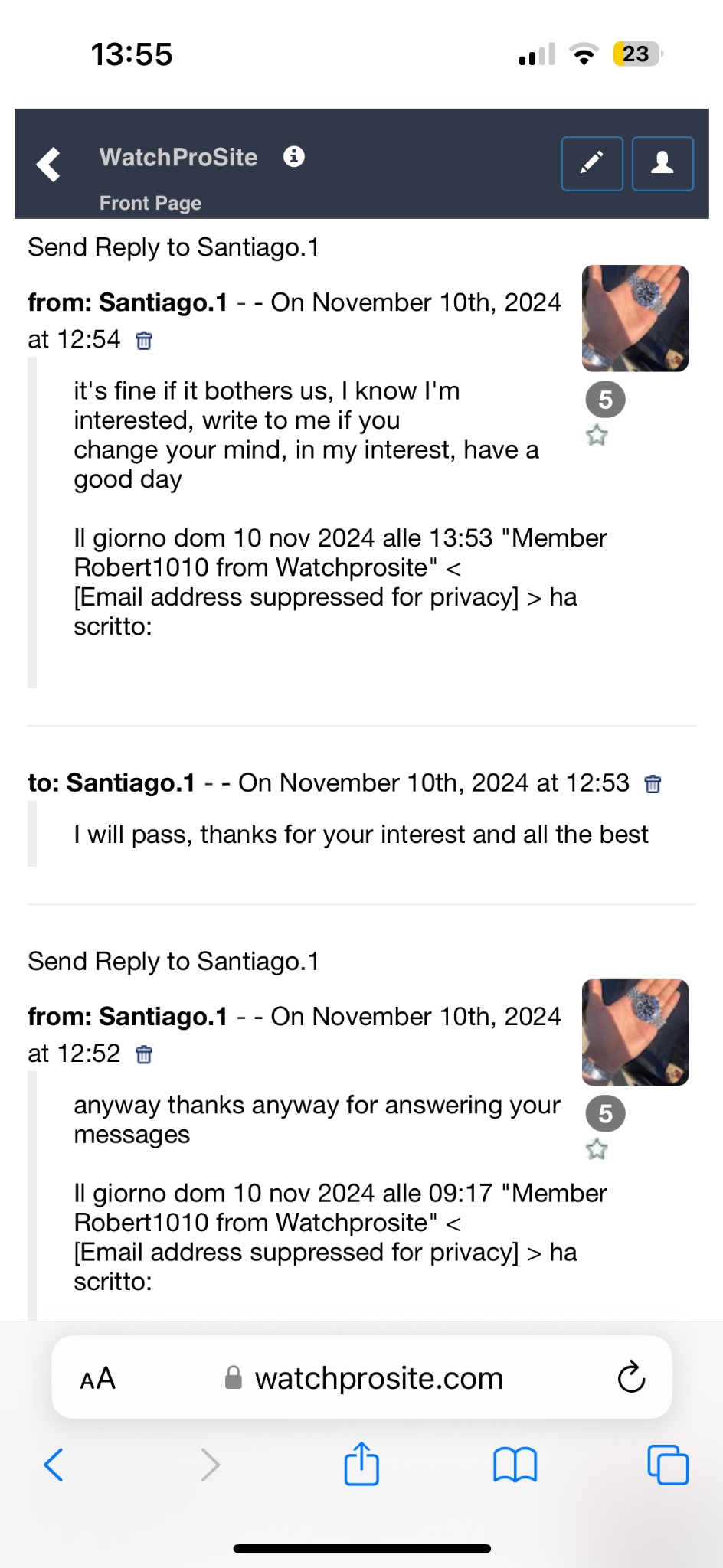The image size is (723, 1568).
Task: Delete the 12:52 message from Santiago.1
Action: (144, 1055)
